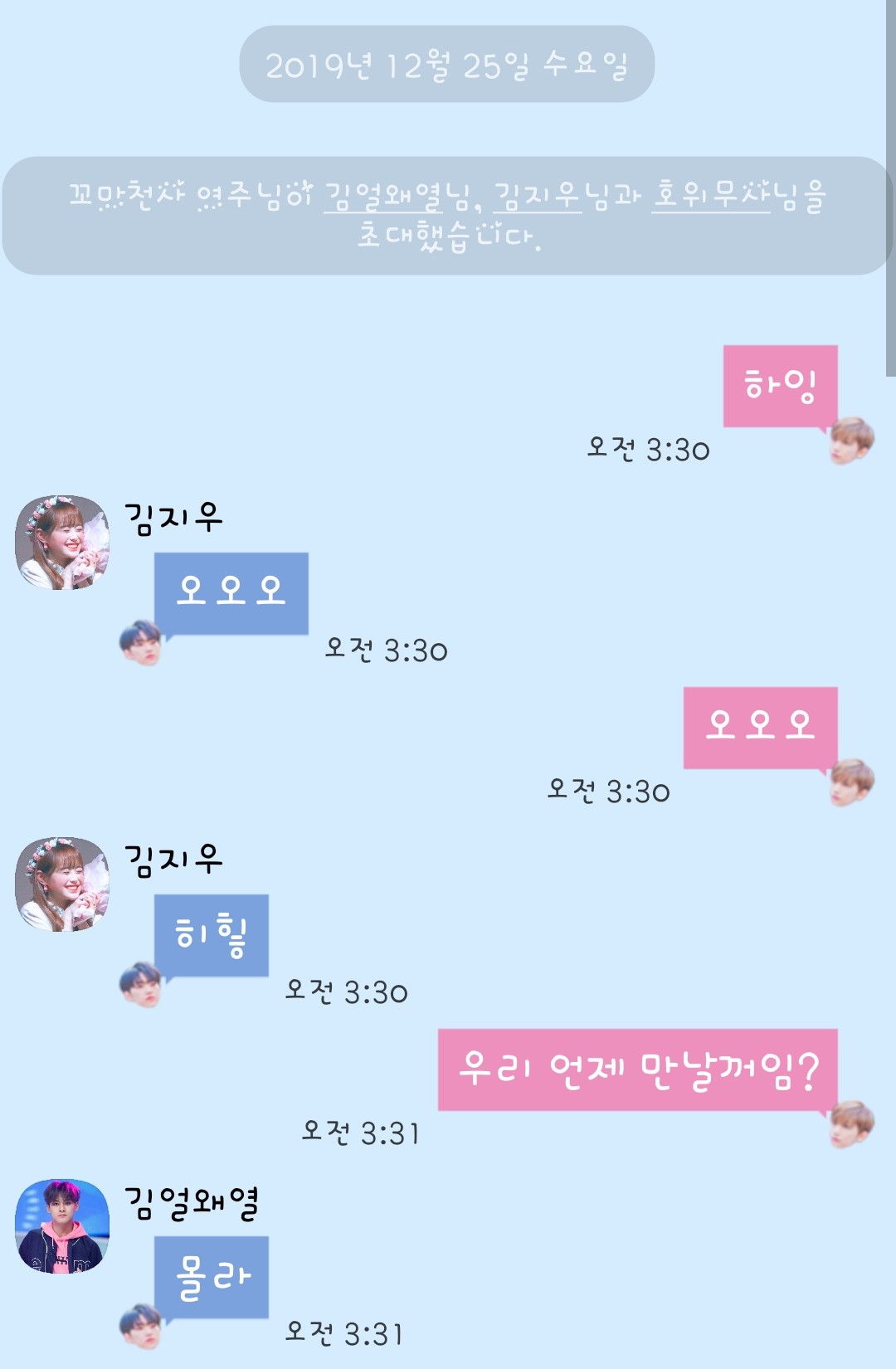Open the underlined 김얼왜열 link in the invite notice
Viewport: 896px width, 1369px height.
383,196
